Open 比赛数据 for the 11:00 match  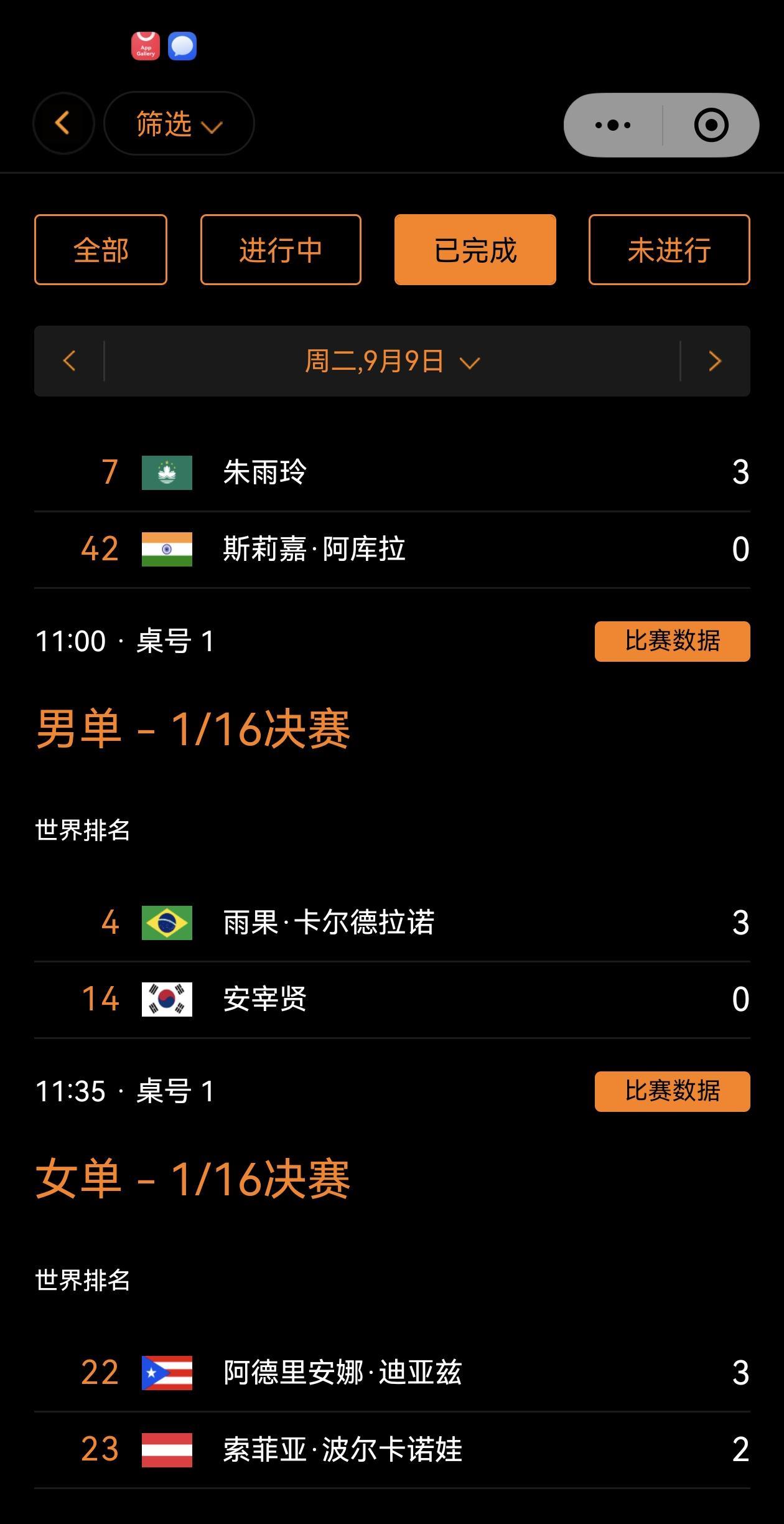point(672,641)
